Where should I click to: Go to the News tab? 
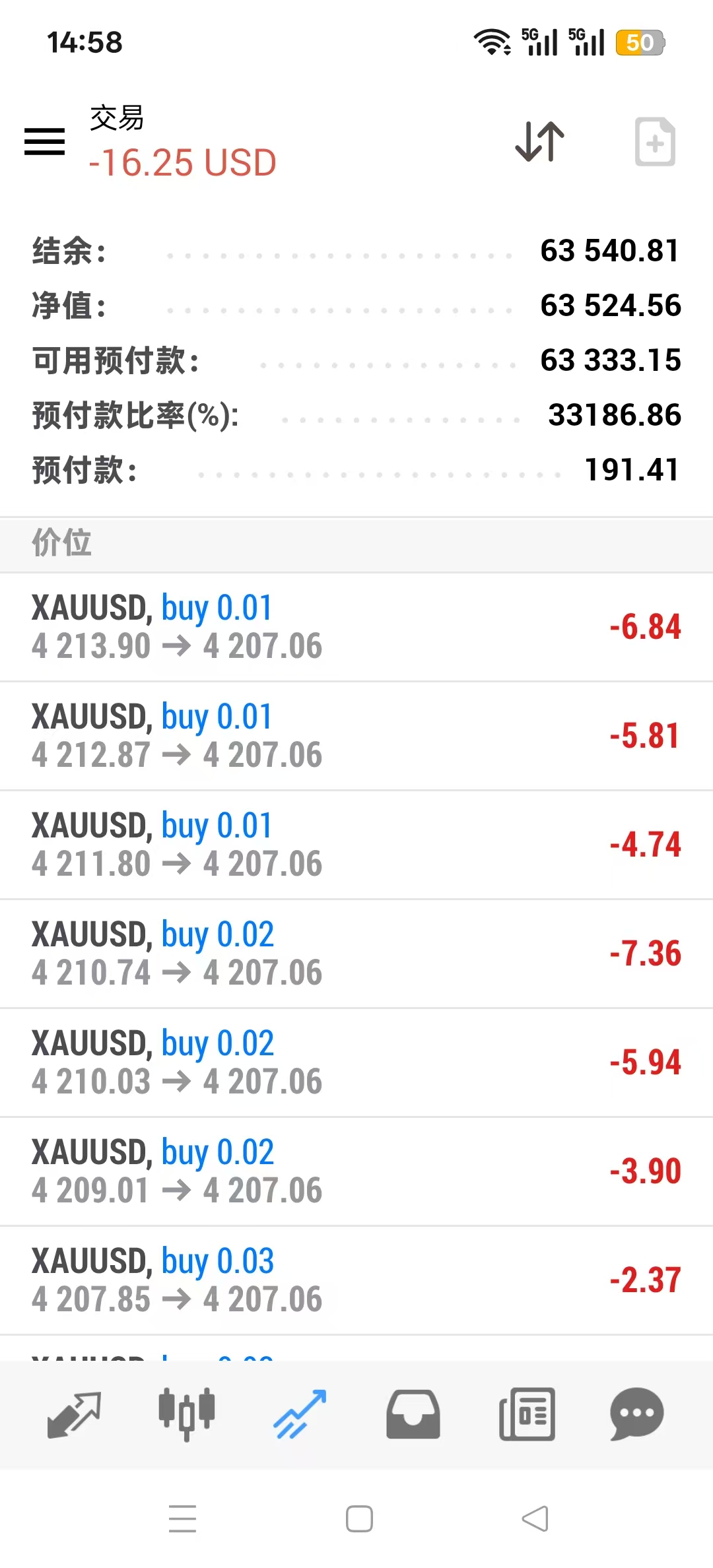pos(527,1414)
